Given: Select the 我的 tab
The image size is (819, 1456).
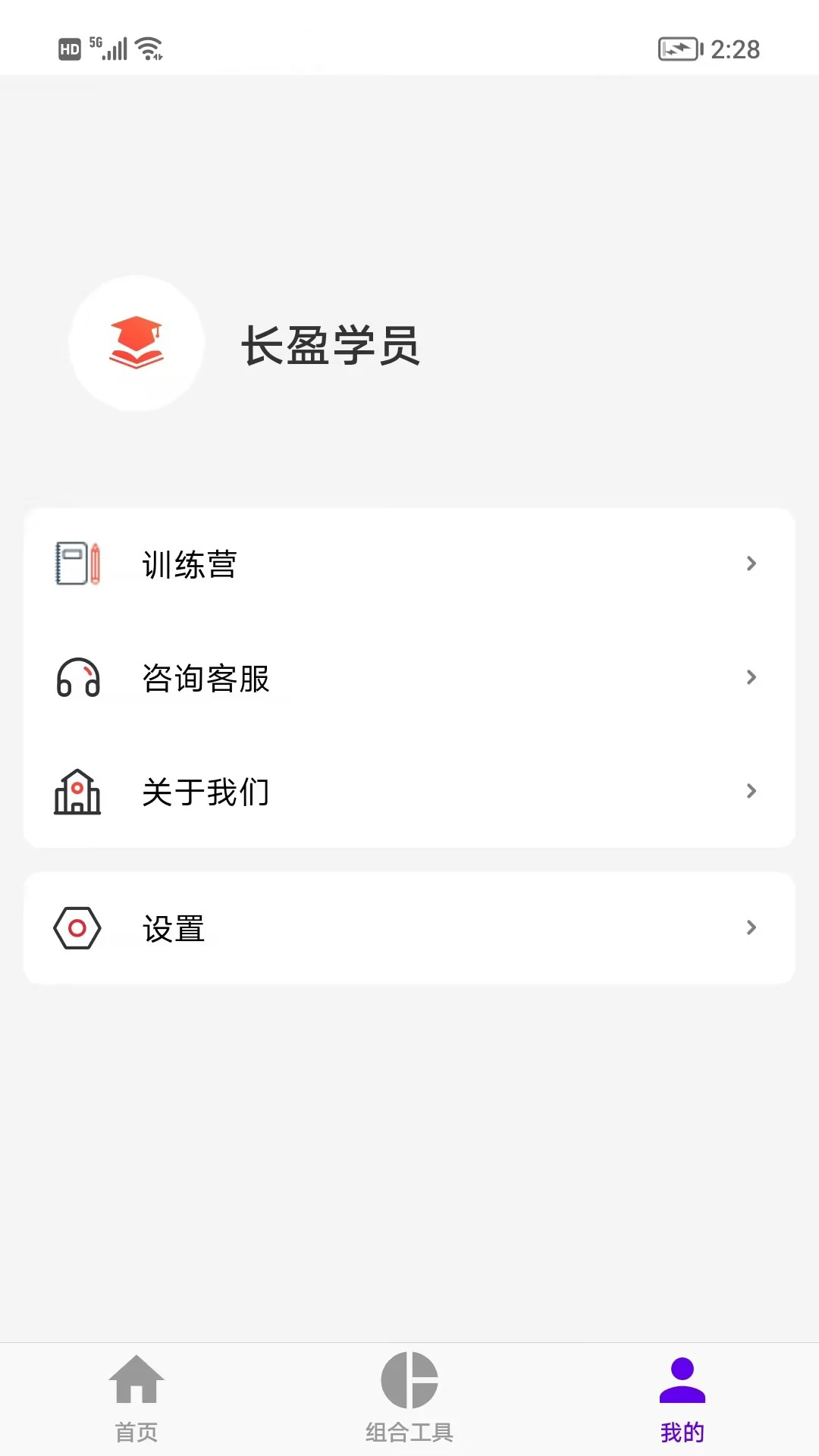Looking at the screenshot, I should pyautogui.click(x=681, y=1429).
